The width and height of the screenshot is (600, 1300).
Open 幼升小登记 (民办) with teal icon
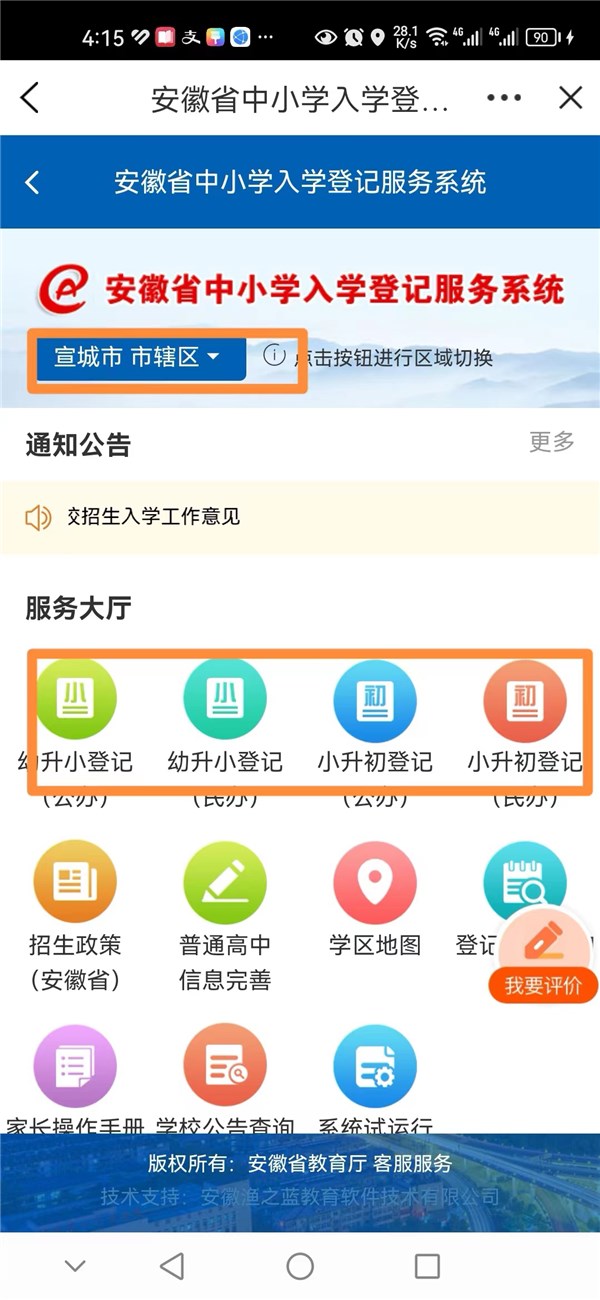[x=225, y=700]
